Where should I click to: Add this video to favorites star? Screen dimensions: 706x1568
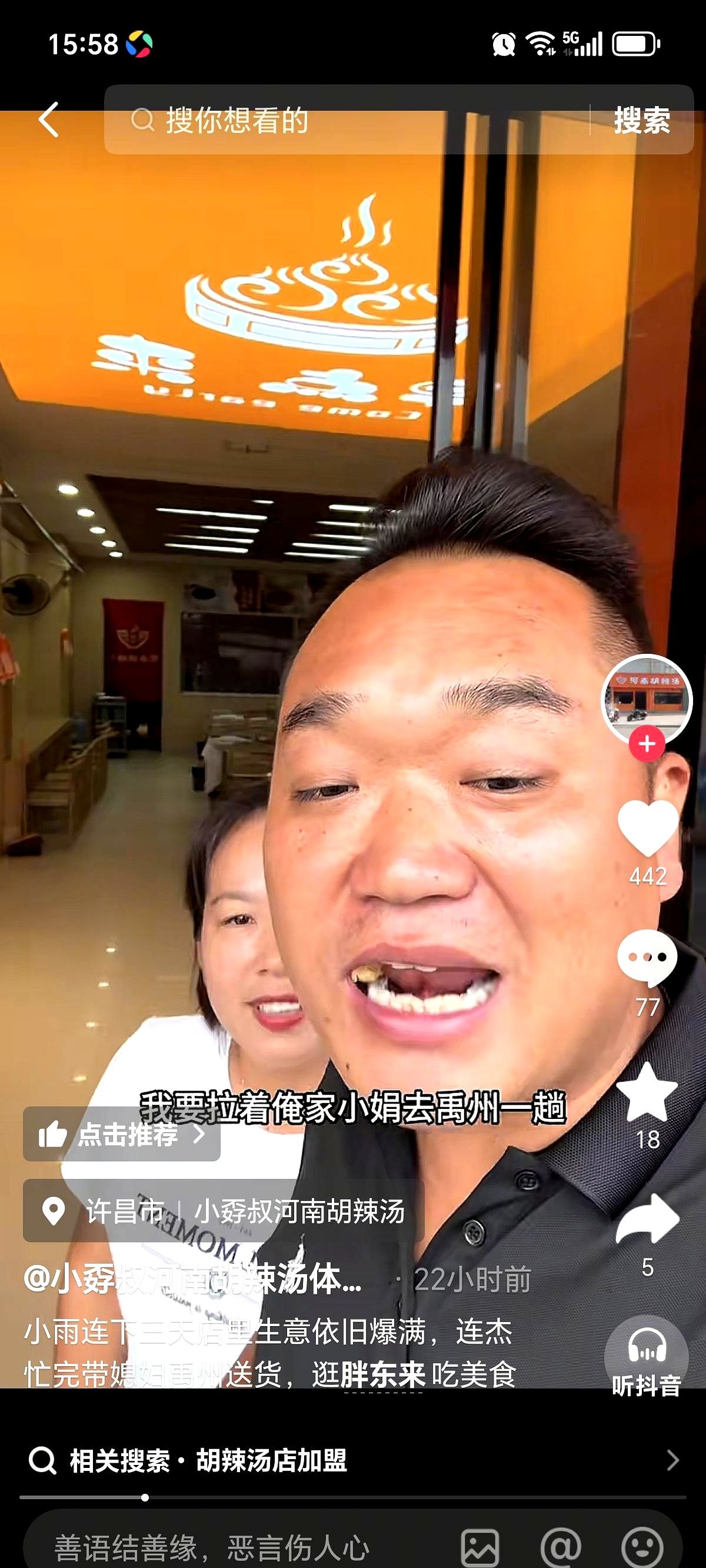[647, 1094]
